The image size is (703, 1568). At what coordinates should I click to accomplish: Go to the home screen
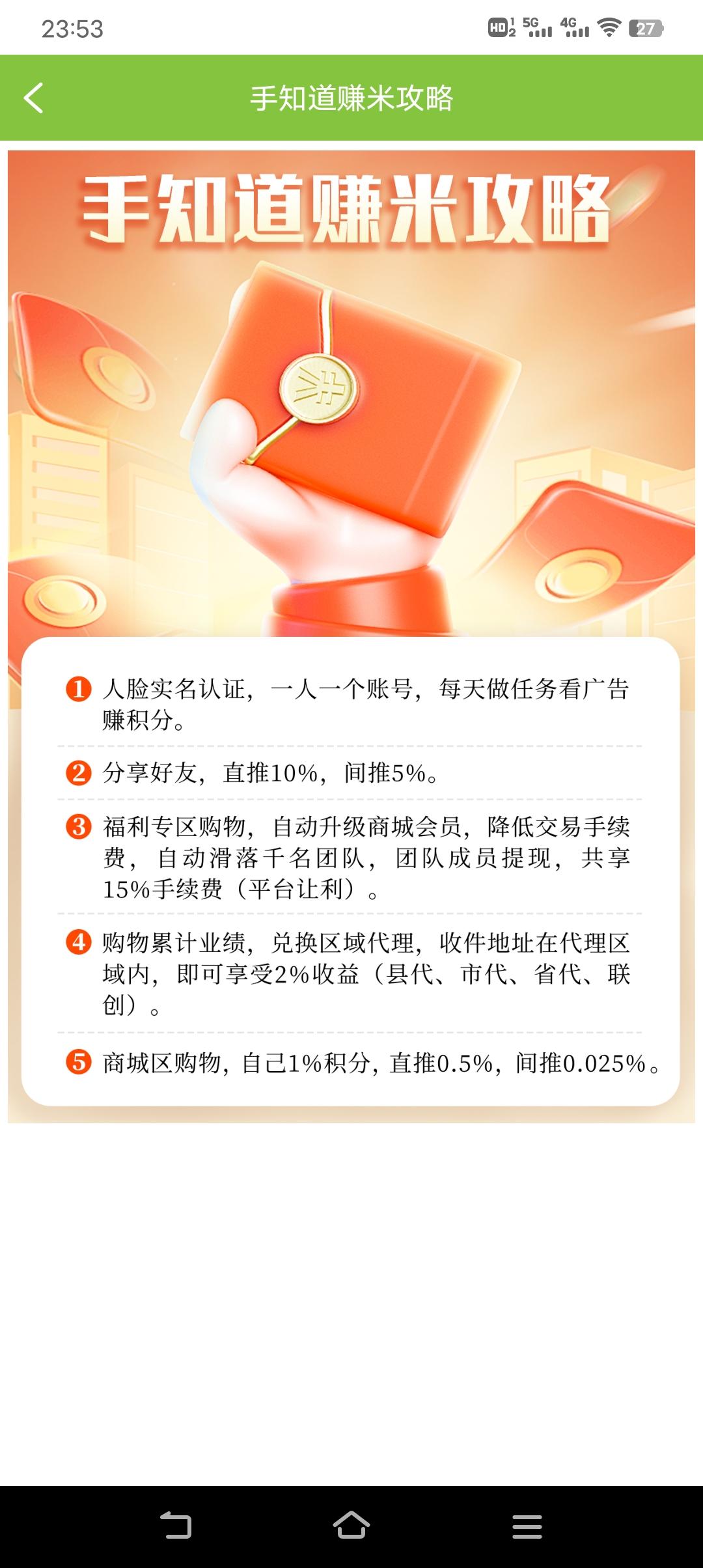click(x=351, y=1526)
